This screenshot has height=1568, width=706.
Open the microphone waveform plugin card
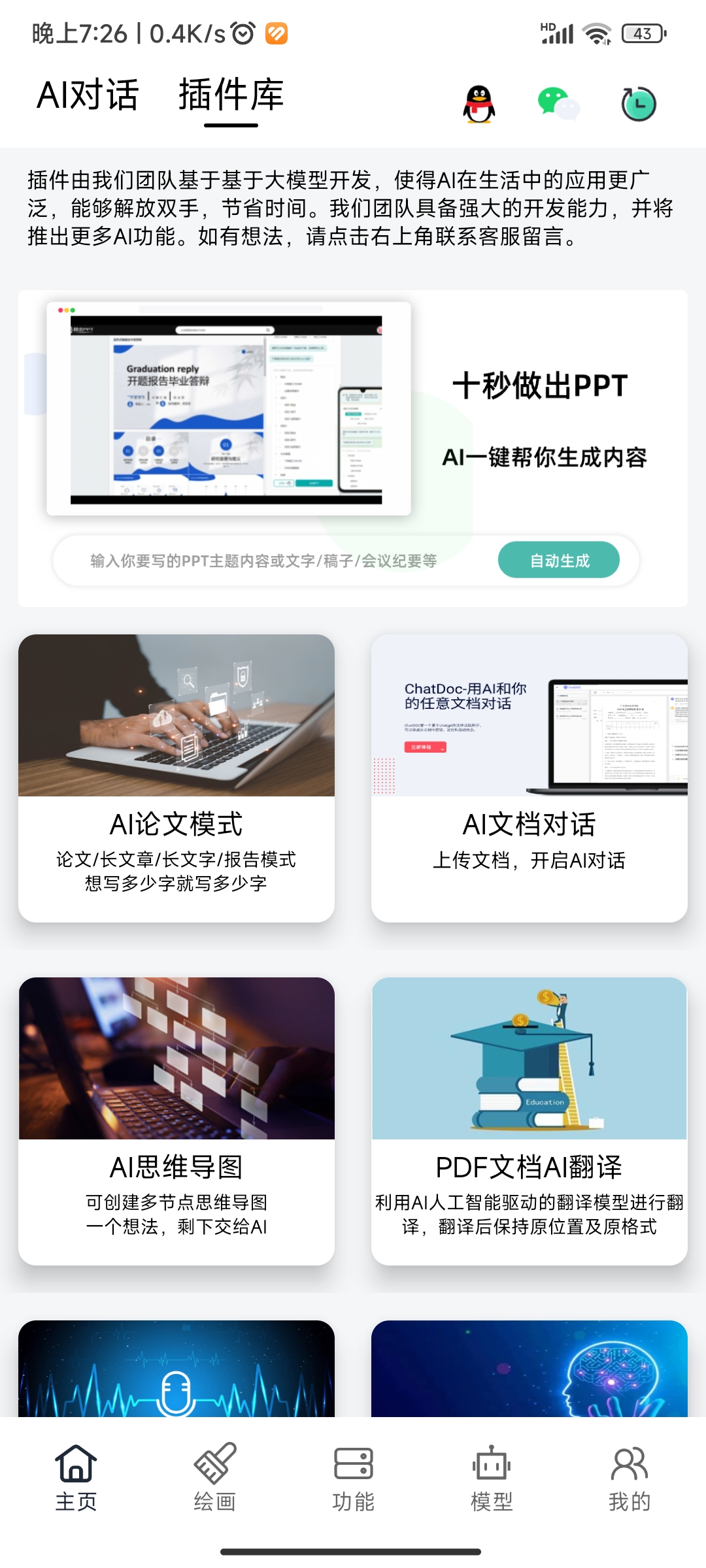(x=176, y=1369)
